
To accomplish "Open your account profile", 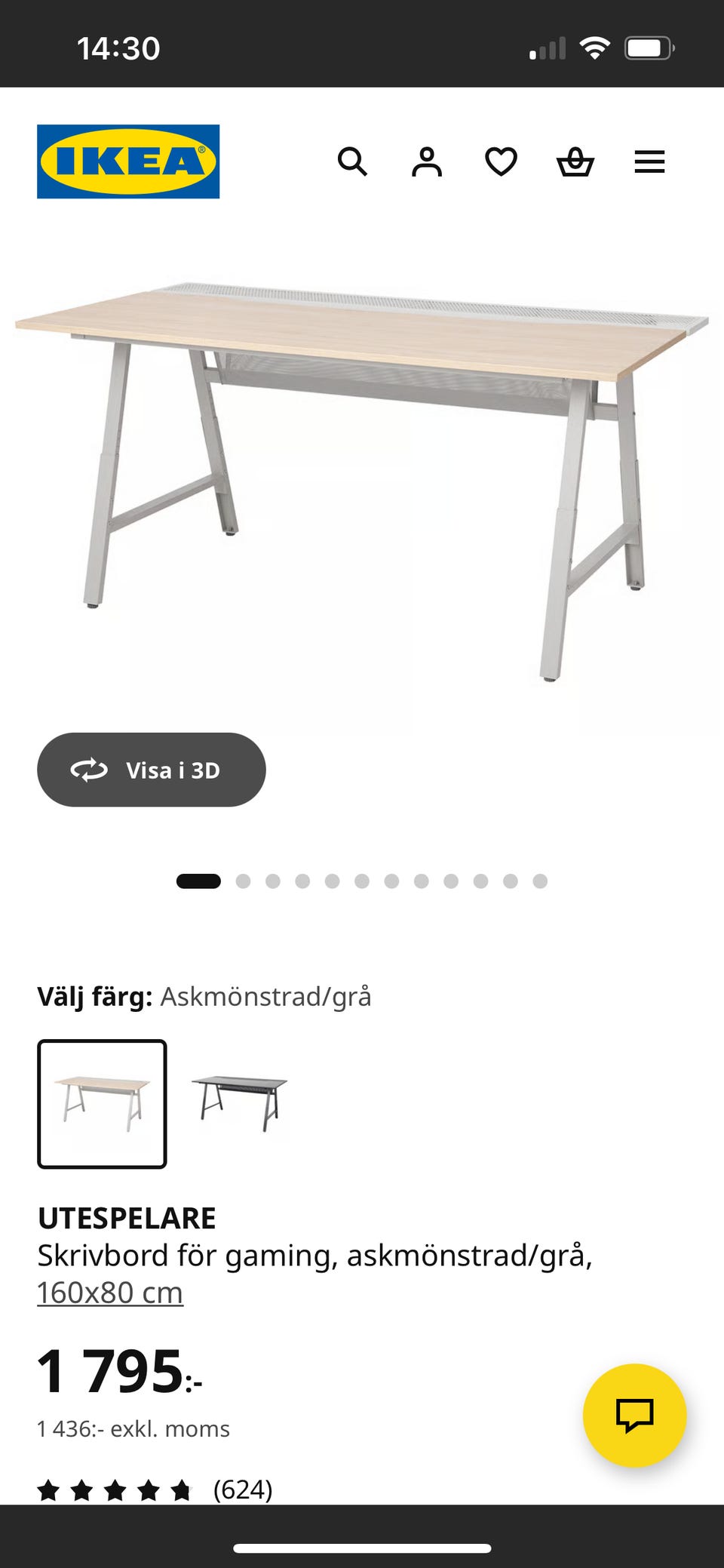I will tap(427, 161).
